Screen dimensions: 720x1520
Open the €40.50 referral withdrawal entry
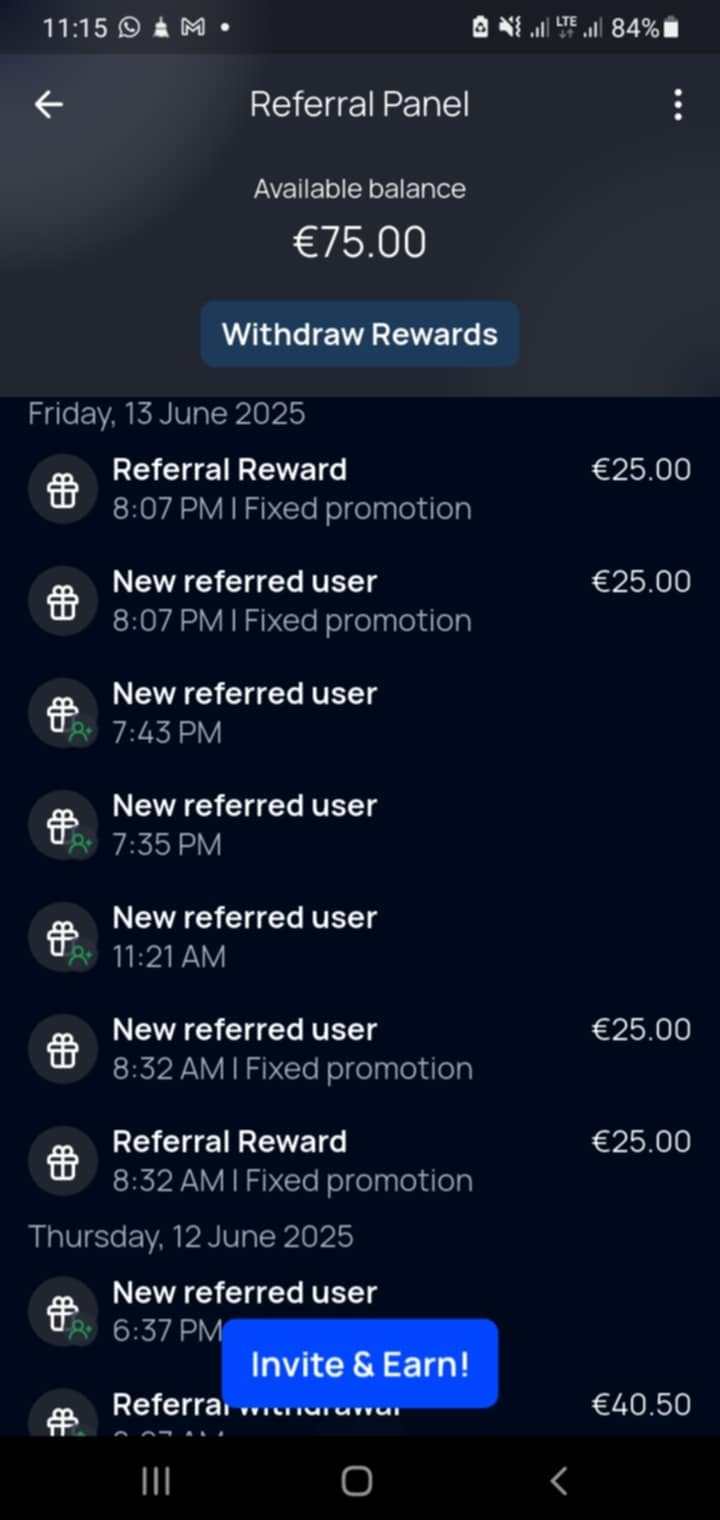click(x=360, y=1410)
